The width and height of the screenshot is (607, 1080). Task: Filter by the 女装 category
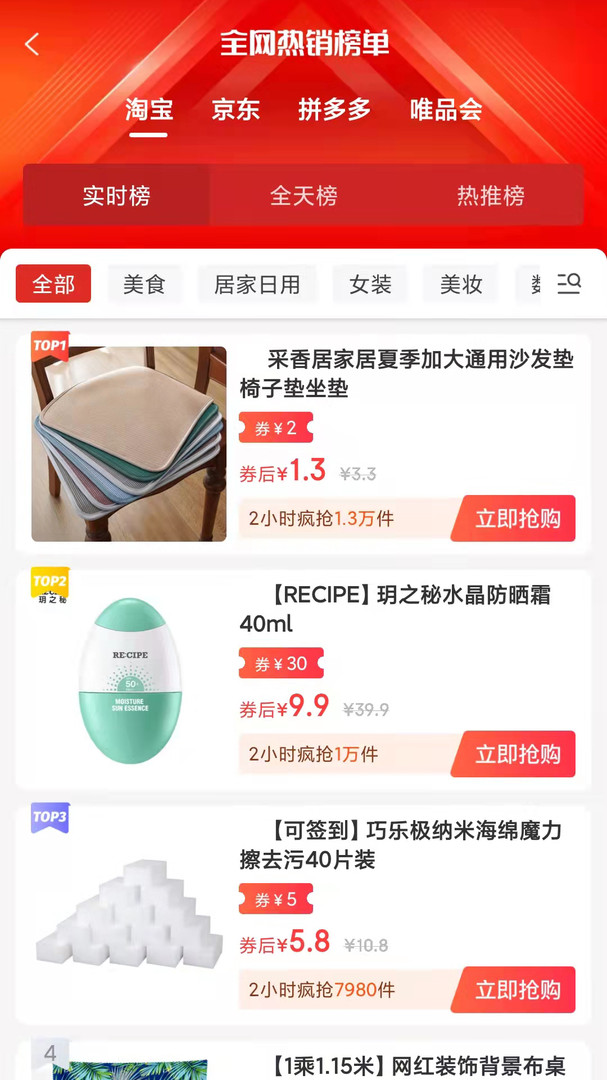[x=370, y=284]
